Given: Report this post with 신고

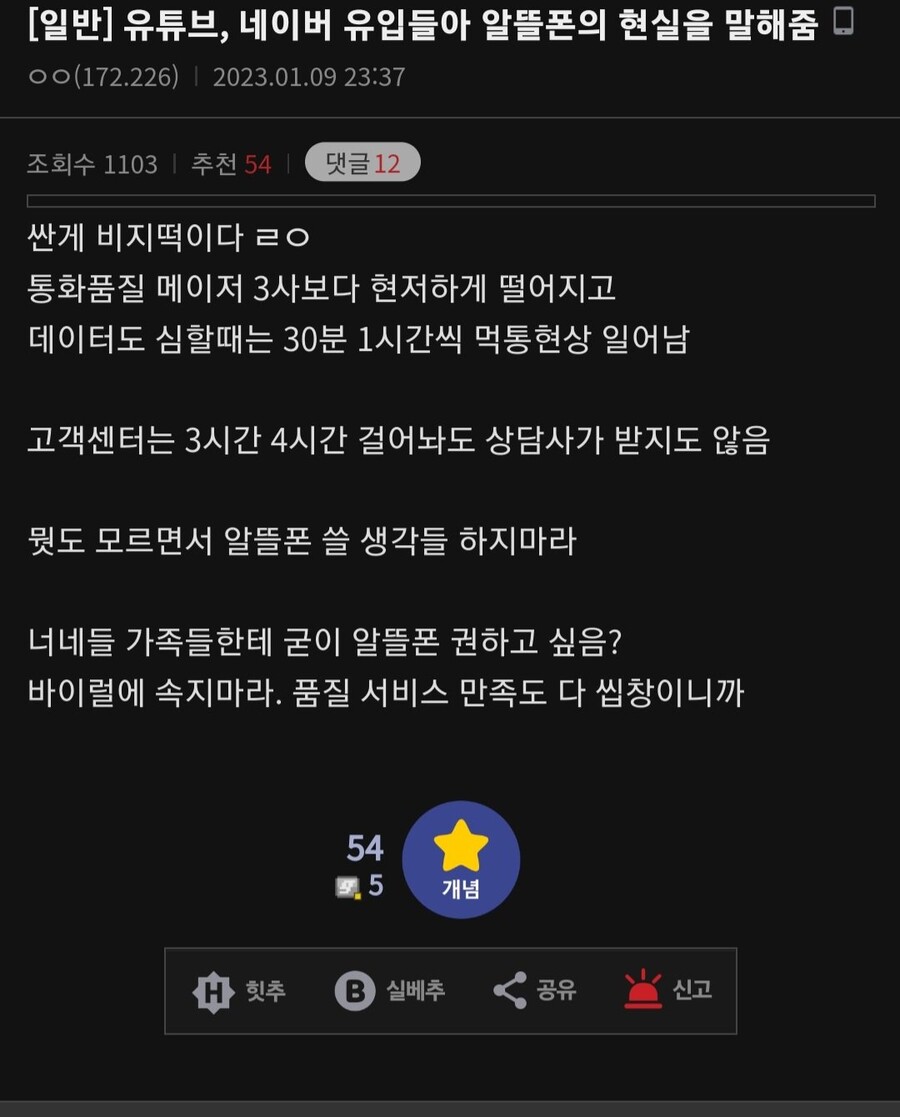Looking at the screenshot, I should coord(667,991).
